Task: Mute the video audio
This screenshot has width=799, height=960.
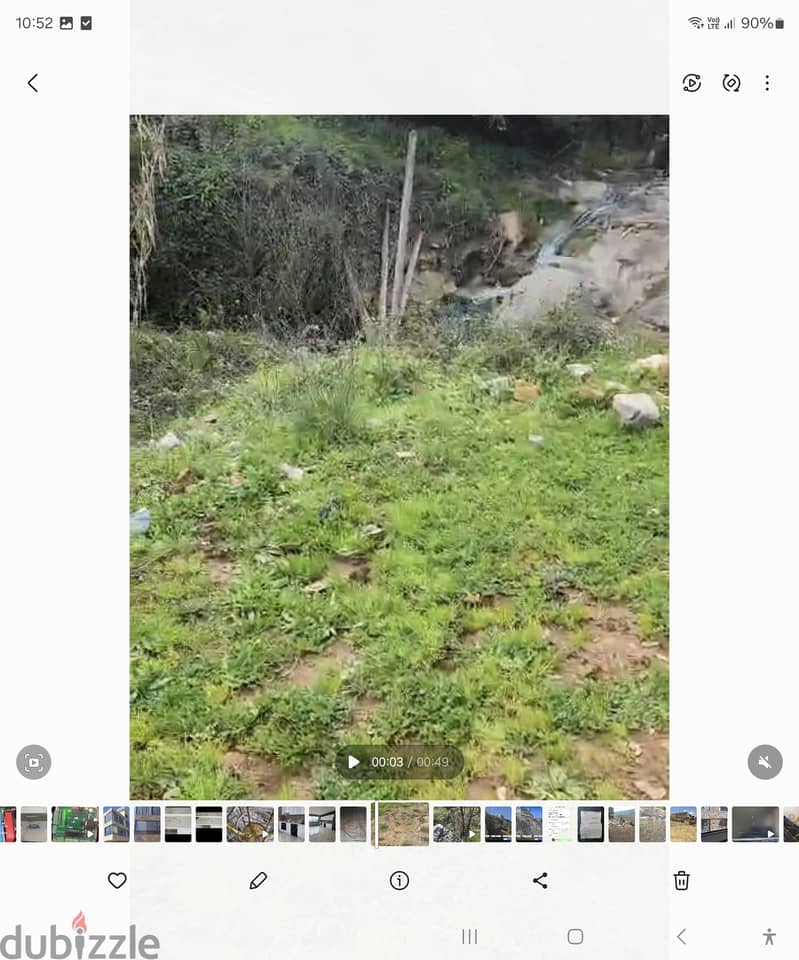Action: 765,762
